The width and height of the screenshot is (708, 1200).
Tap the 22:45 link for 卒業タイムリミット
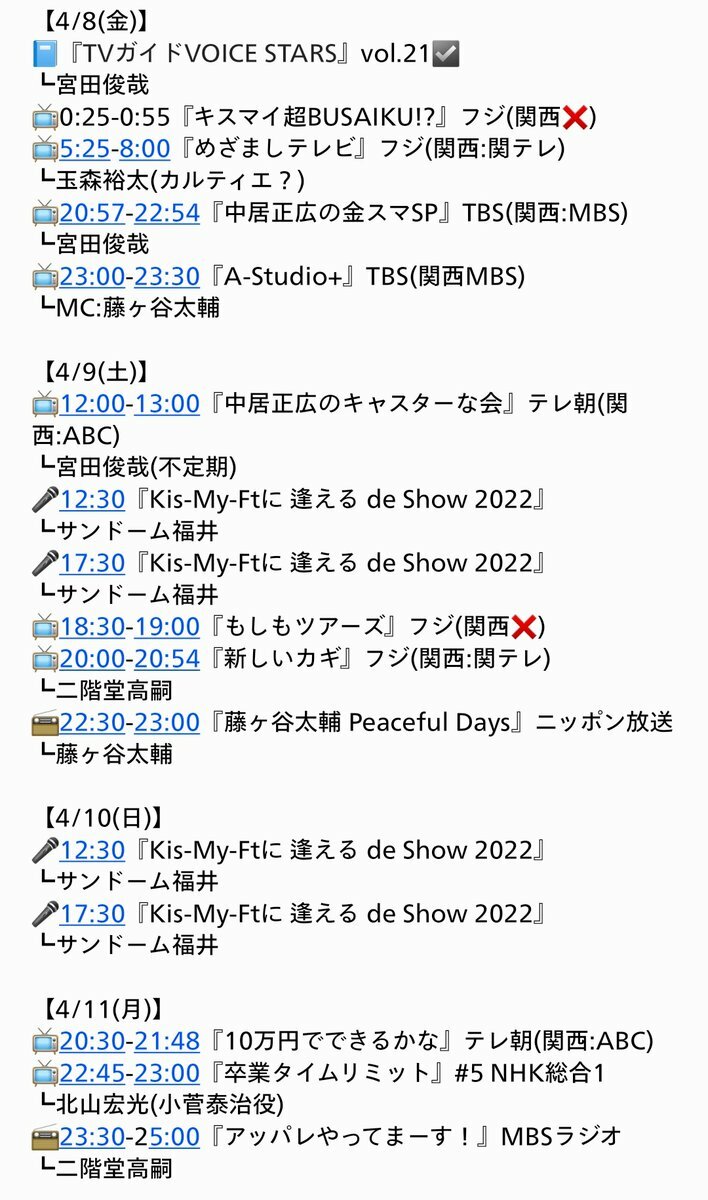[92, 1073]
